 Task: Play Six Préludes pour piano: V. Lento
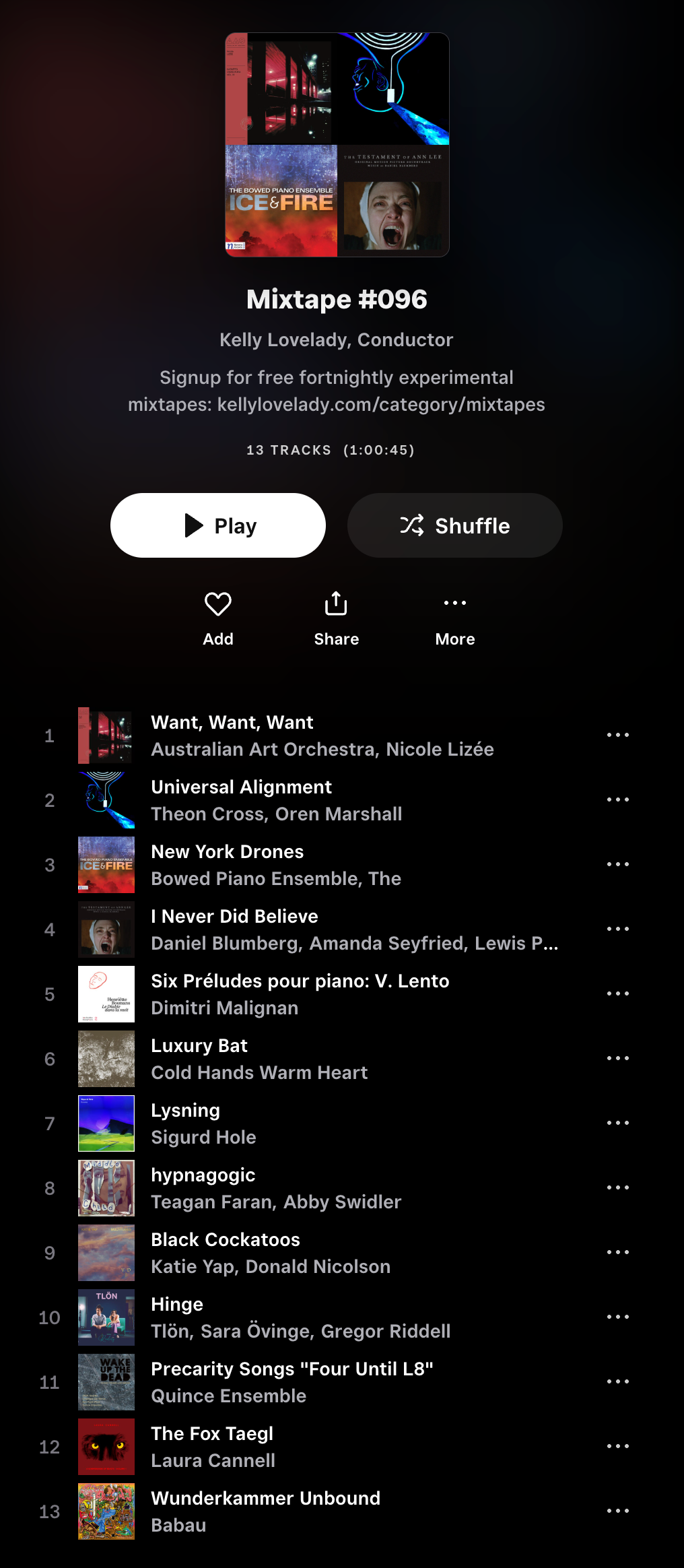point(300,981)
